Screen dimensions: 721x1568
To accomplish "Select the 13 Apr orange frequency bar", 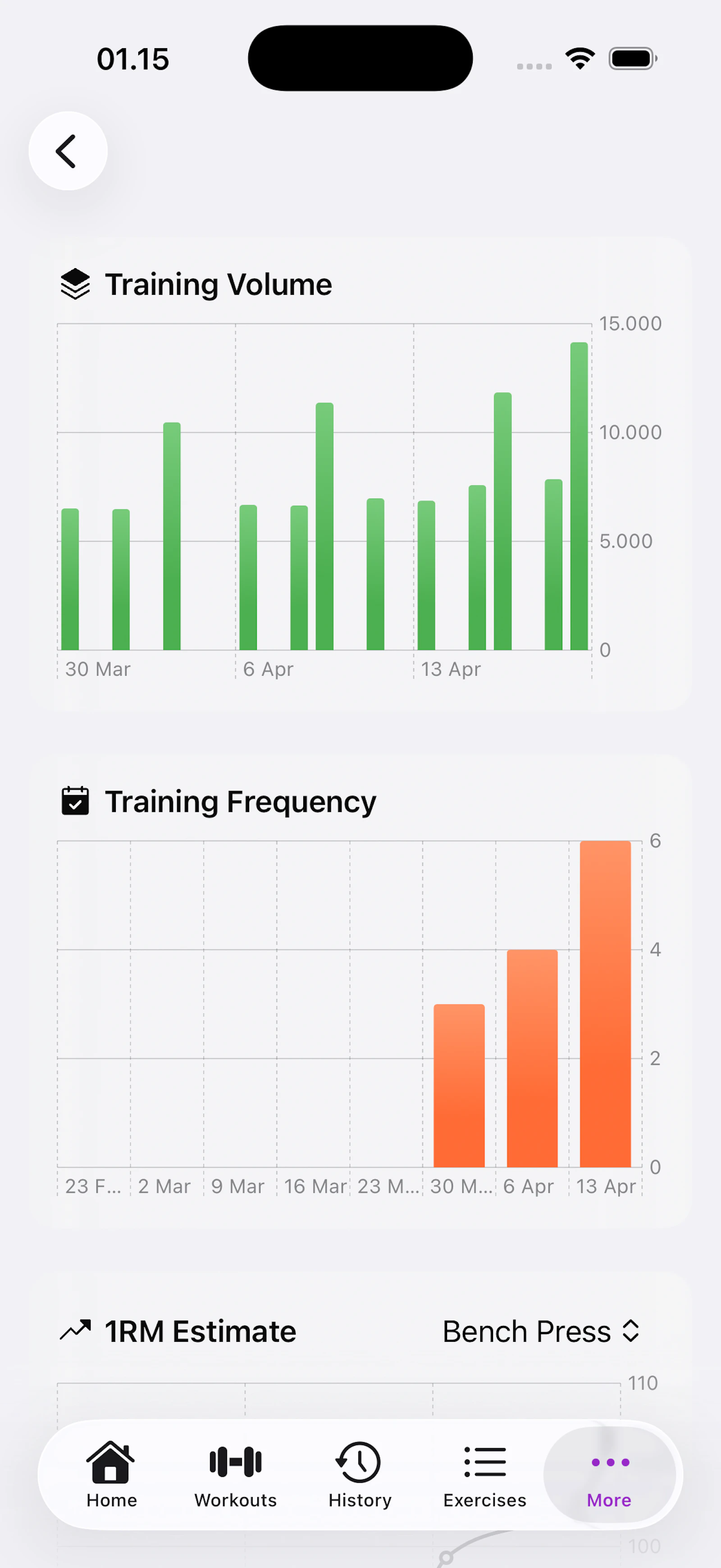I will coord(605,1004).
